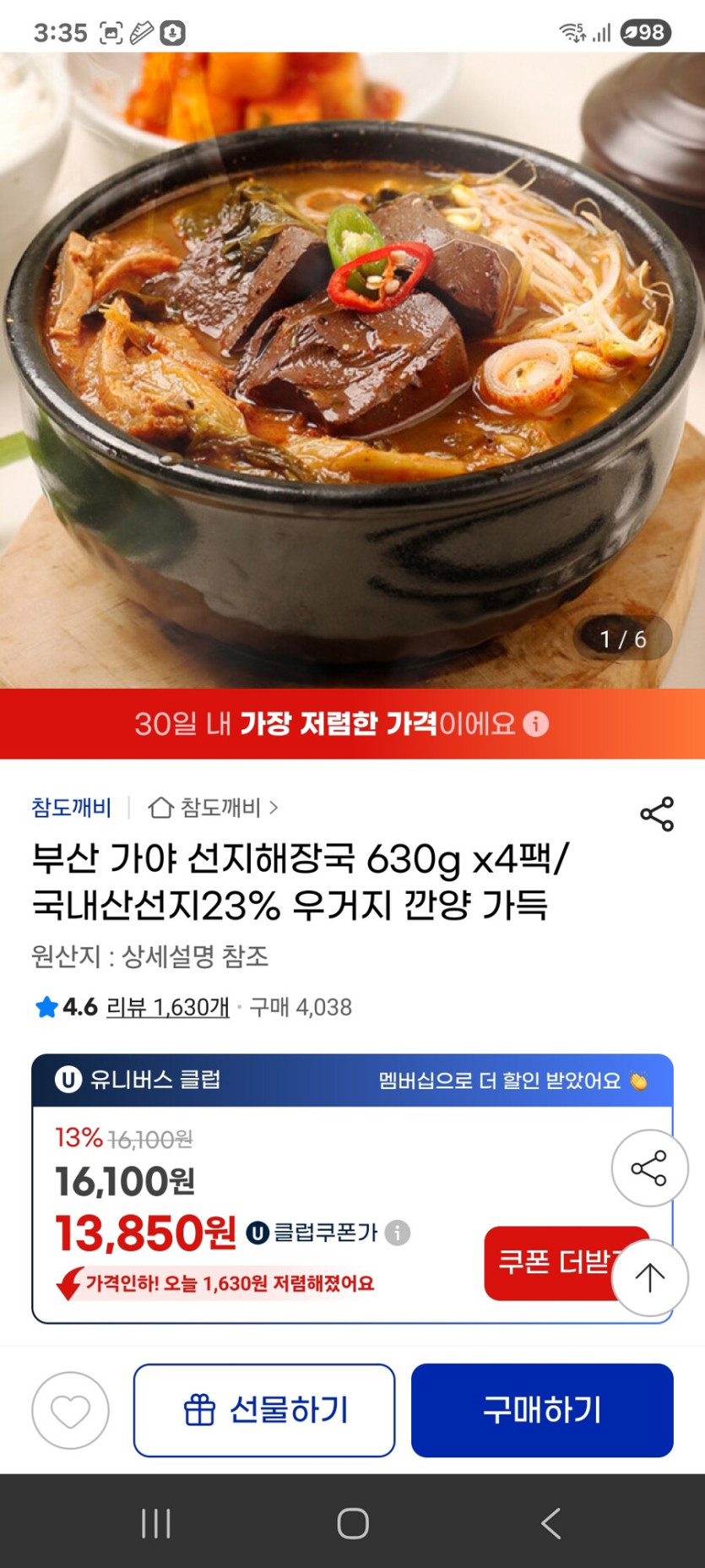This screenshot has width=705, height=1568.
Task: Tap the share icon at the top right
Action: point(658,813)
